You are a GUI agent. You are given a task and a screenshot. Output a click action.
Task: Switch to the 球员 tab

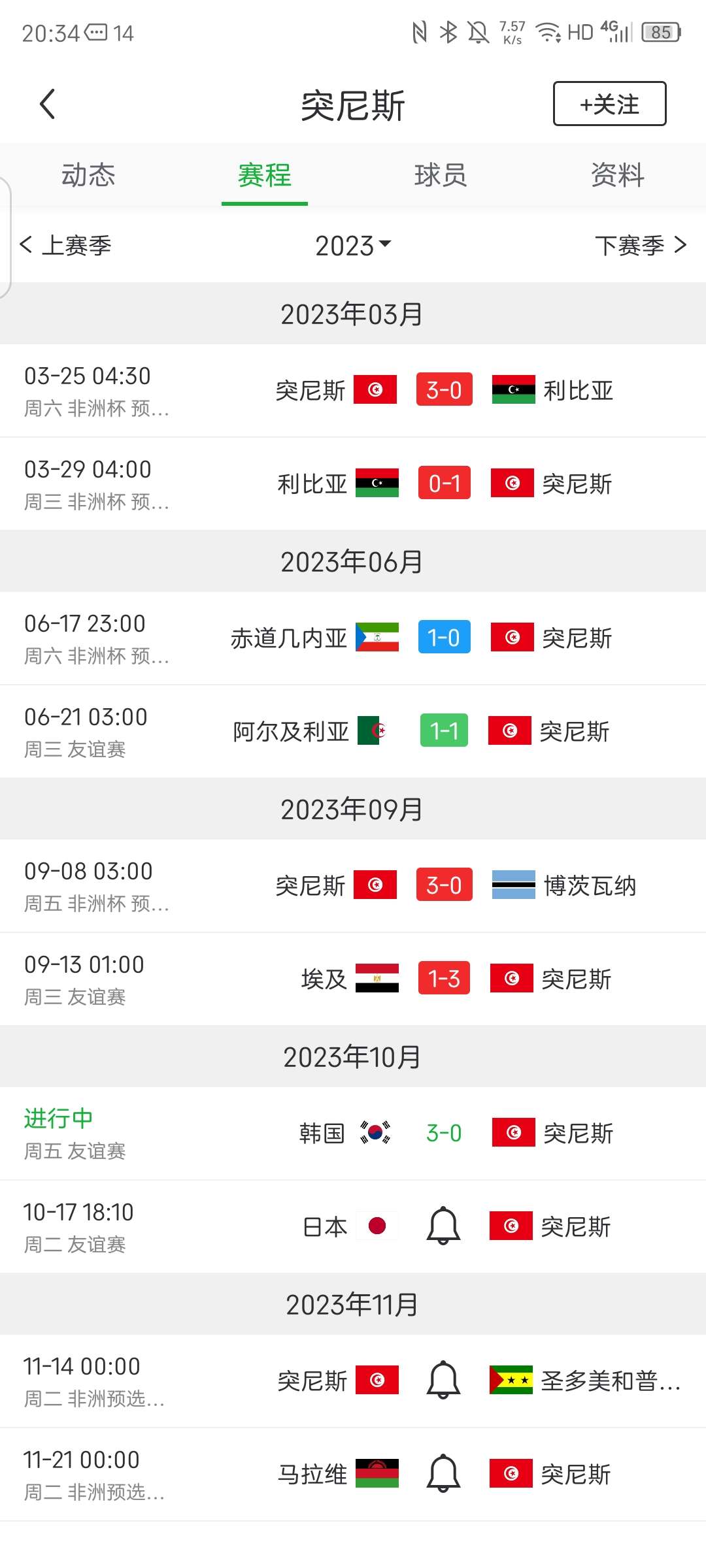coord(441,175)
